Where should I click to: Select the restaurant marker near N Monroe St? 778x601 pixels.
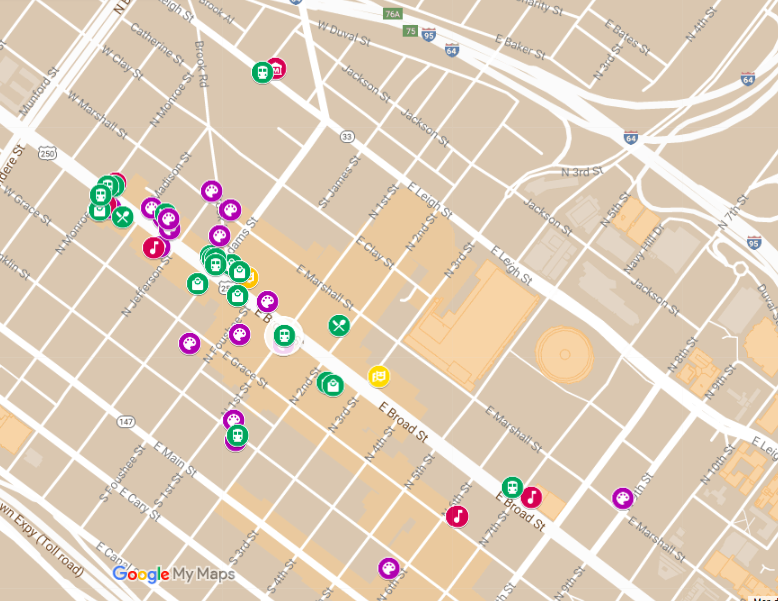coord(122,216)
